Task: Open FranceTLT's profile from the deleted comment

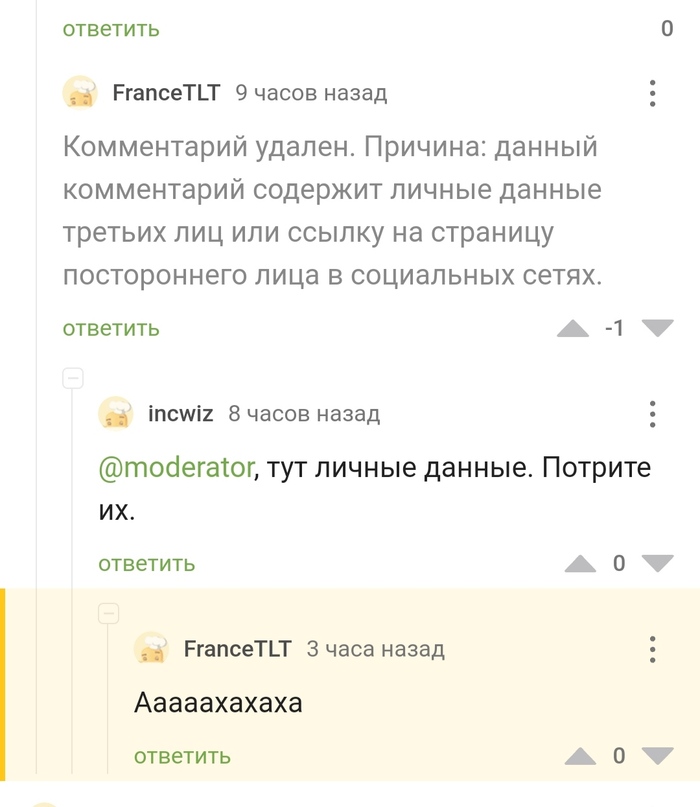Action: [x=165, y=93]
